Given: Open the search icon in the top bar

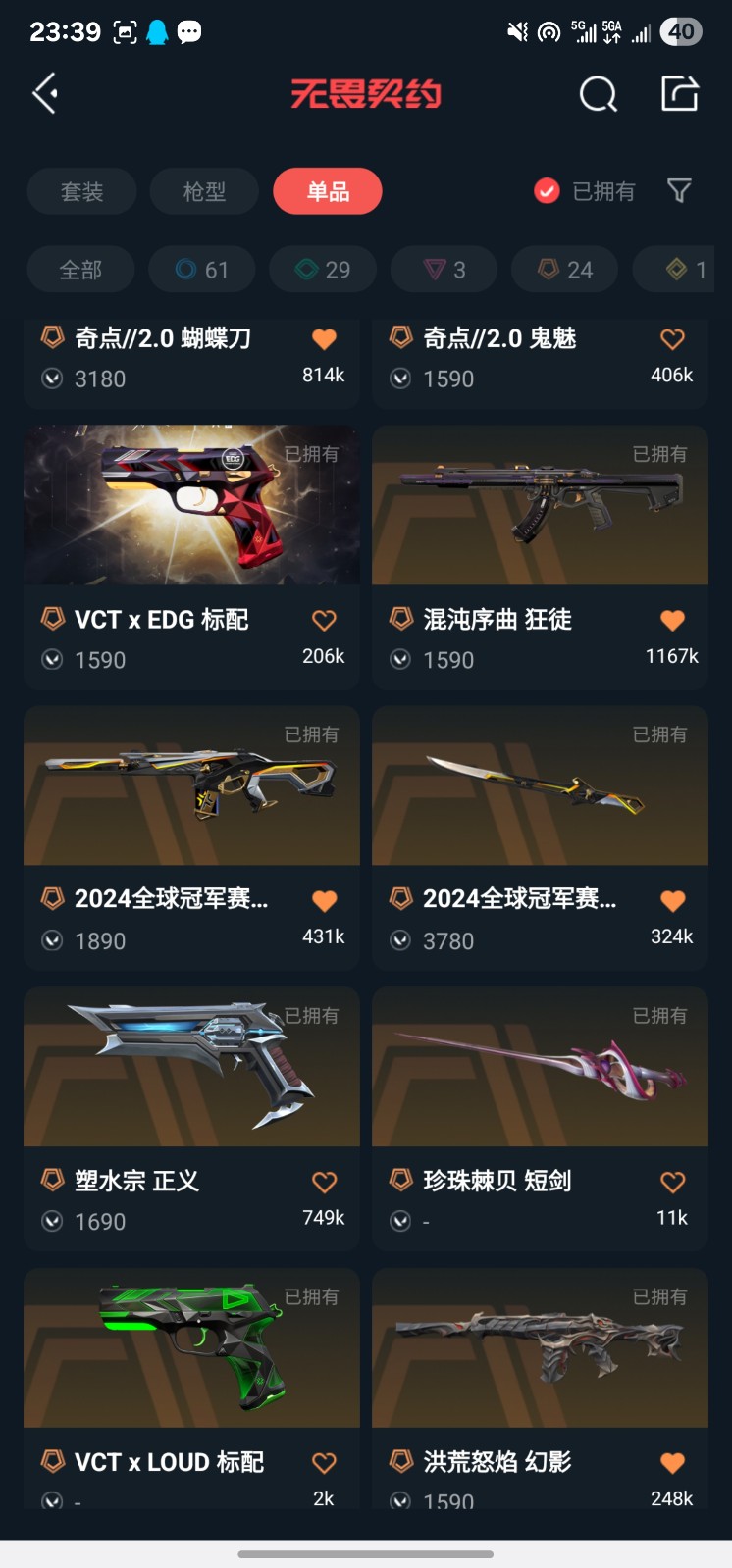Looking at the screenshot, I should 598,94.
